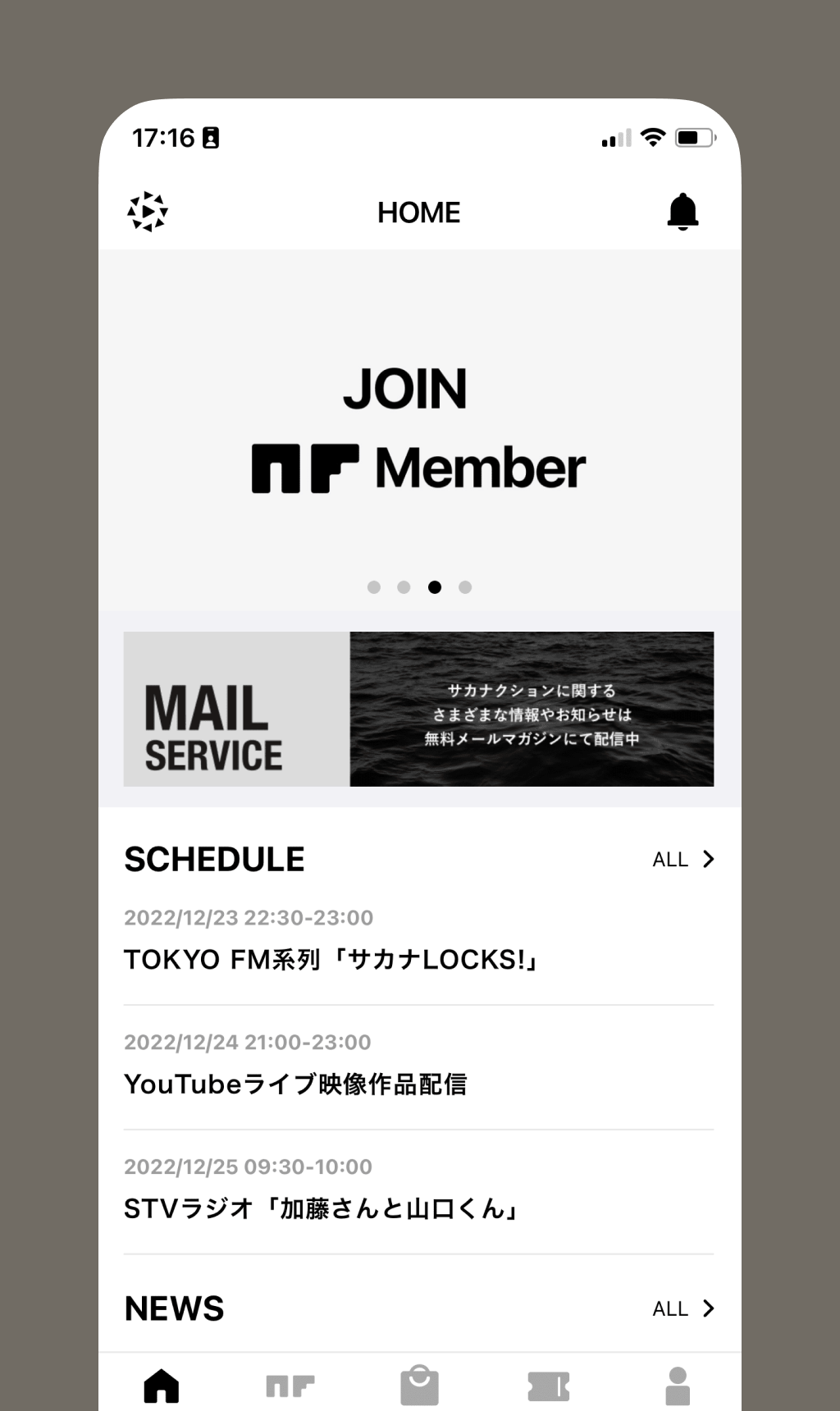
Task: Tap the active third carousel dot
Action: coord(436,587)
